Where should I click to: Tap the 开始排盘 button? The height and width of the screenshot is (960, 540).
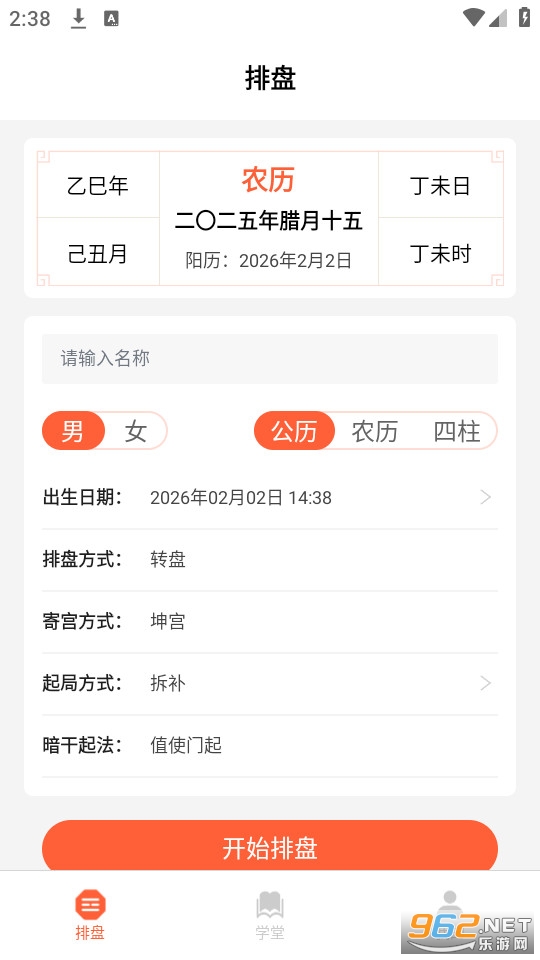[269, 847]
